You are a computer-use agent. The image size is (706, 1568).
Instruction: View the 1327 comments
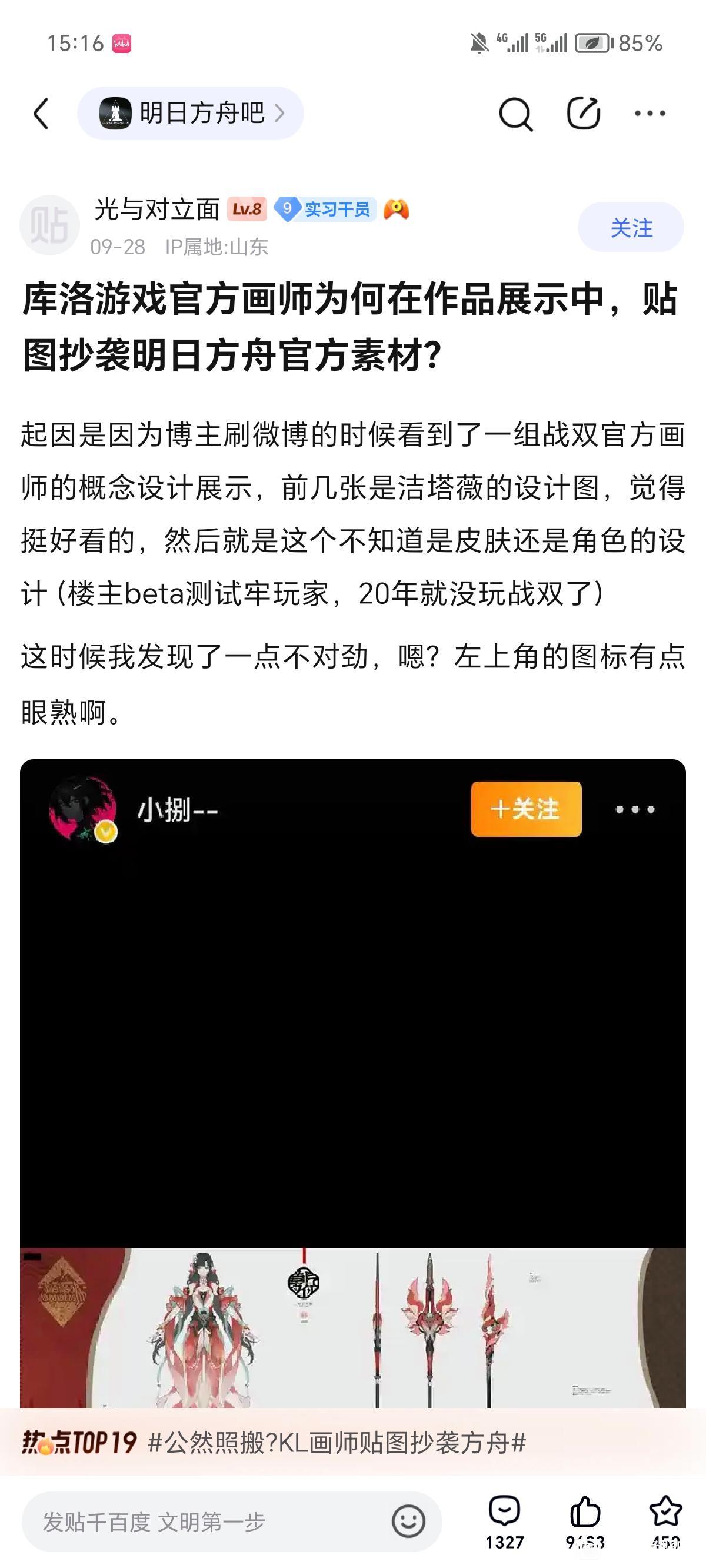505,1522
